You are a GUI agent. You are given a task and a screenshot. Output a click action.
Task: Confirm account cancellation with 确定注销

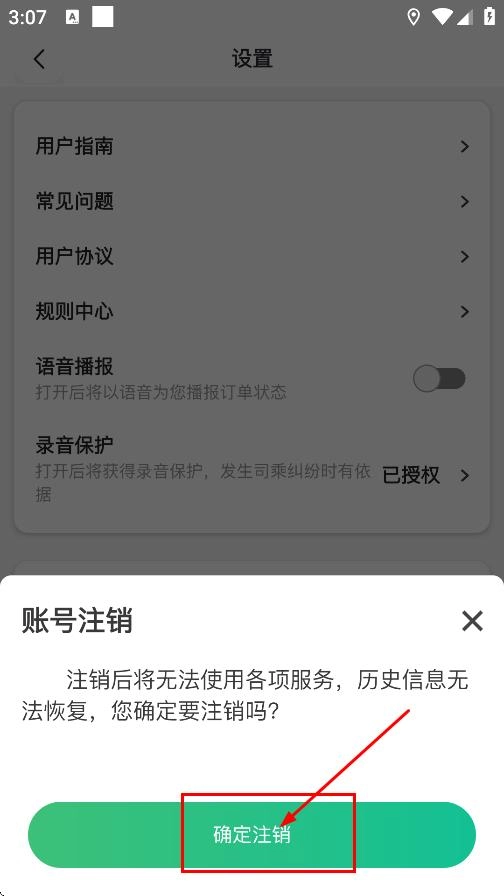[251, 835]
